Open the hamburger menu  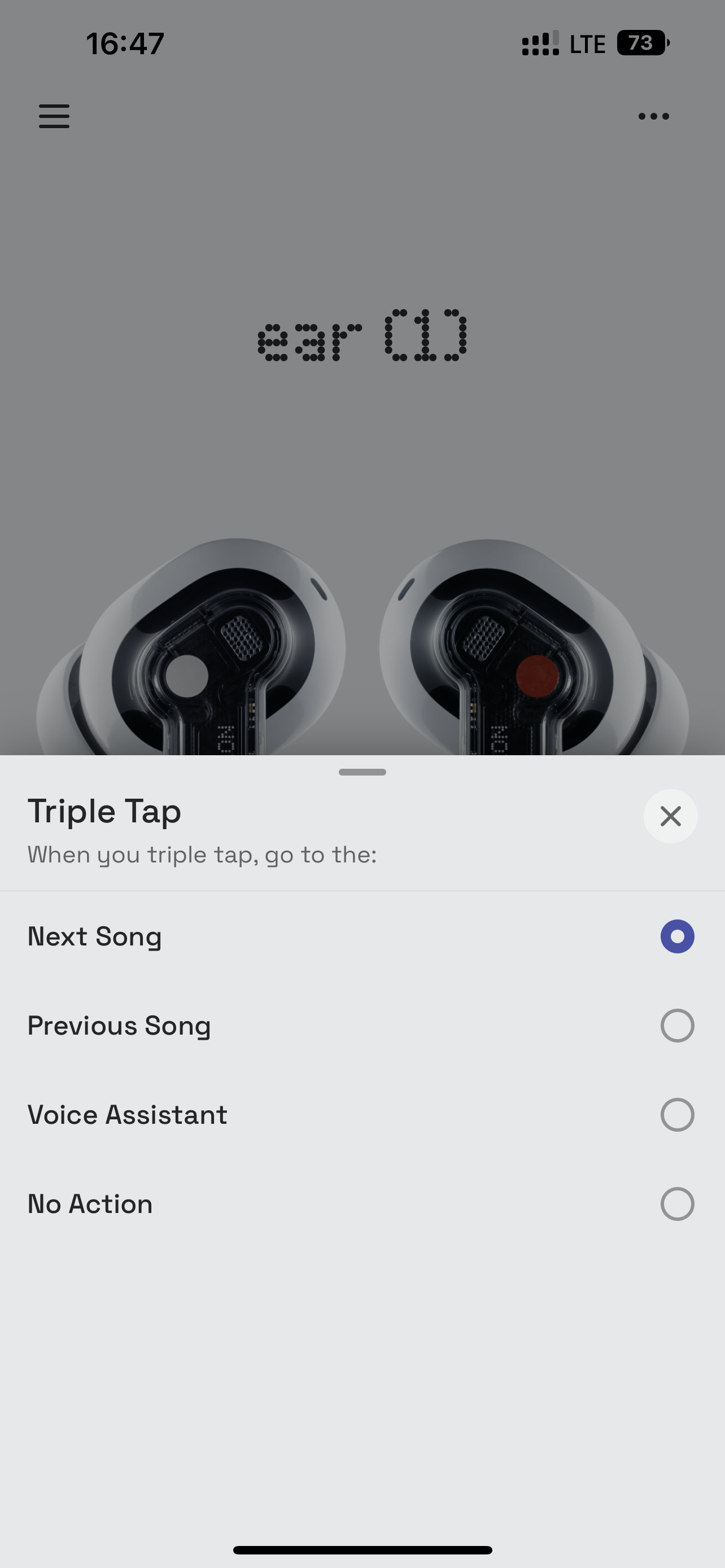click(x=54, y=116)
